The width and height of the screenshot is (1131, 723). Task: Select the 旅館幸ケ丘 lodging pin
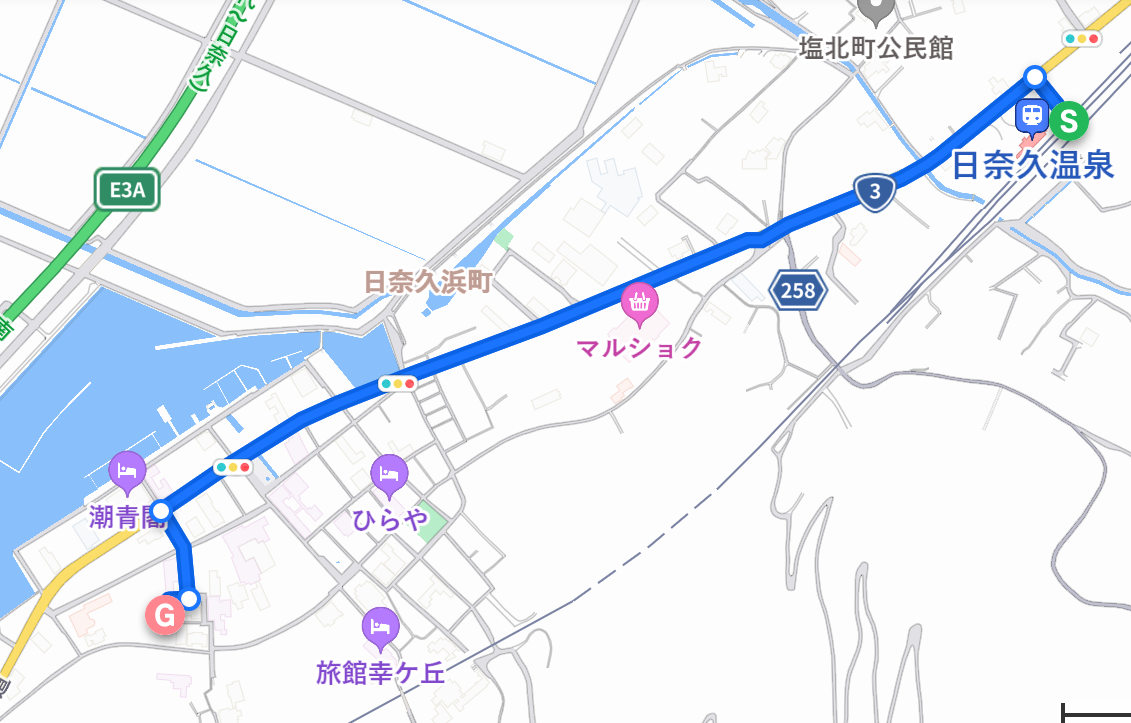click(x=380, y=628)
